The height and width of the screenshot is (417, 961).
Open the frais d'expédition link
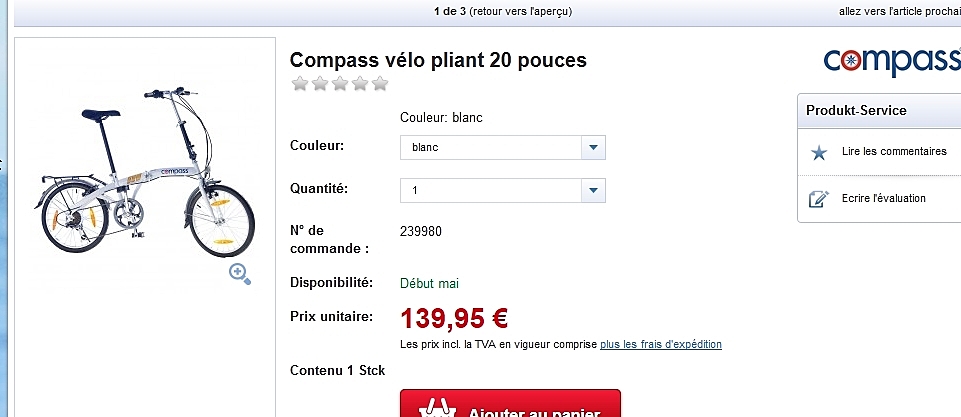[x=660, y=344]
